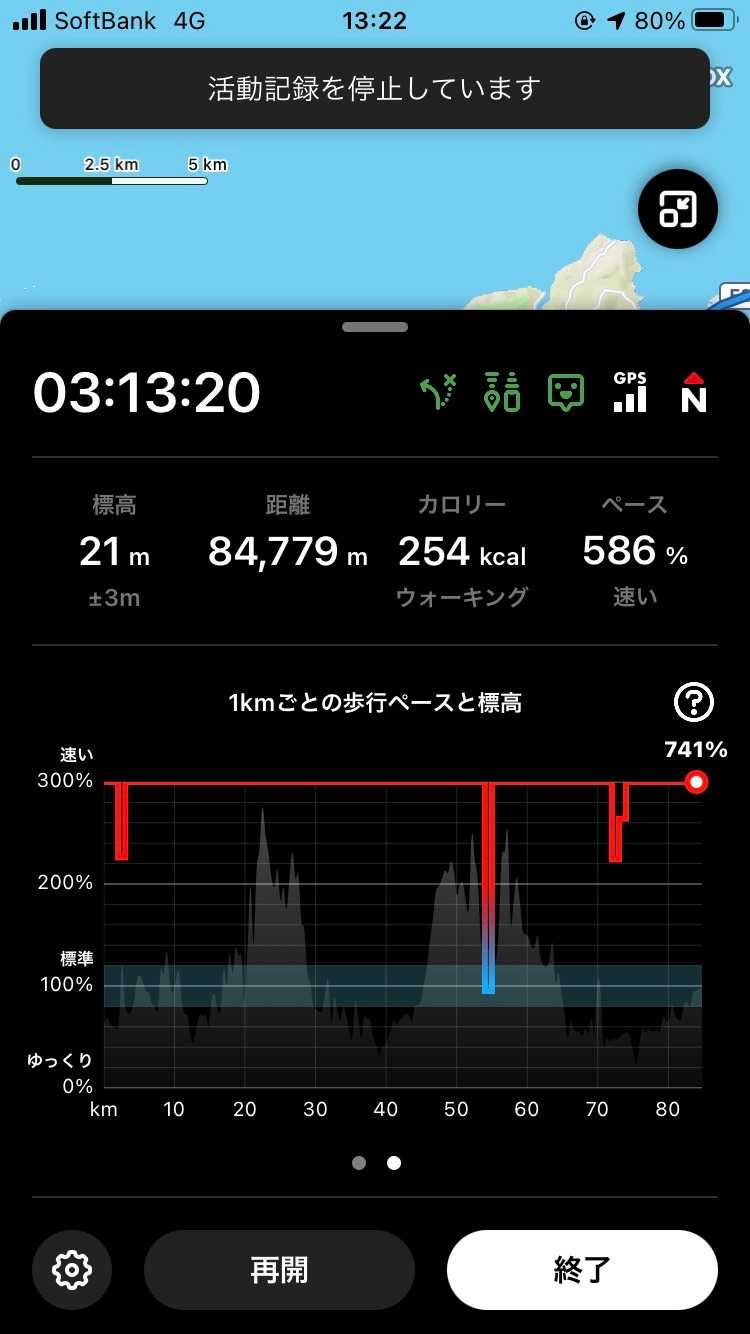Open the graph help question mark

(694, 703)
